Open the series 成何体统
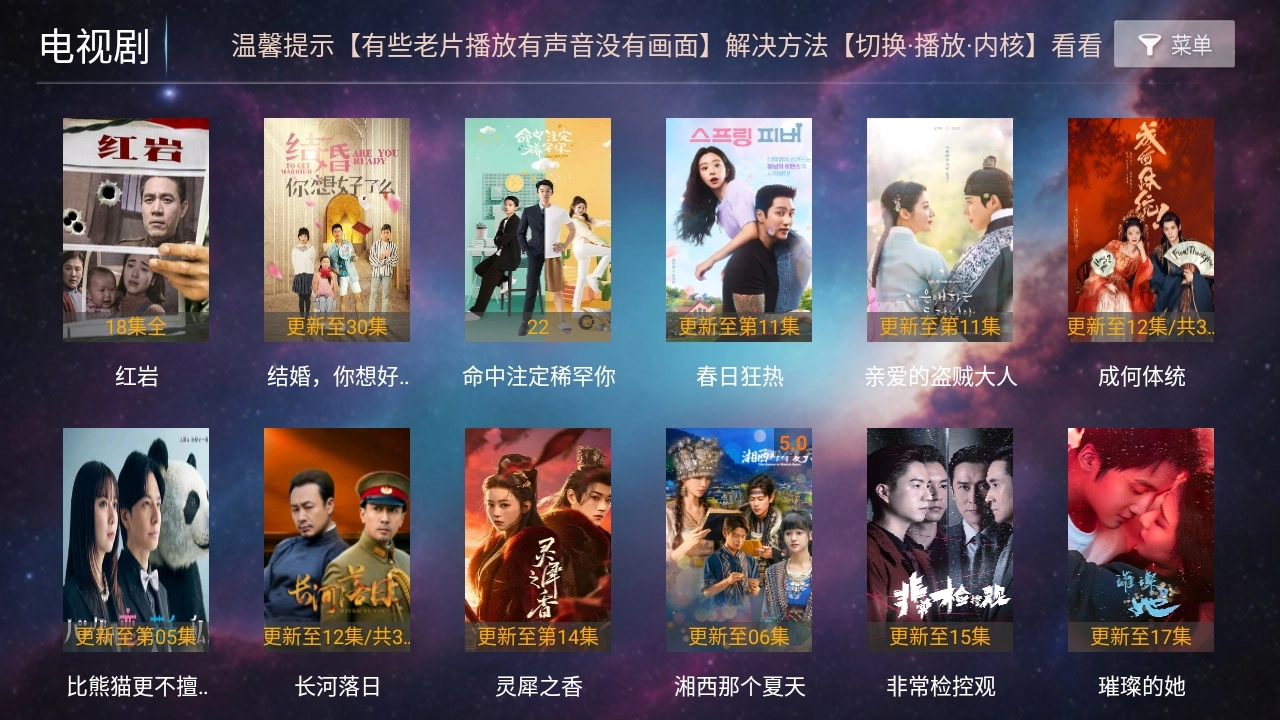 (1141, 230)
